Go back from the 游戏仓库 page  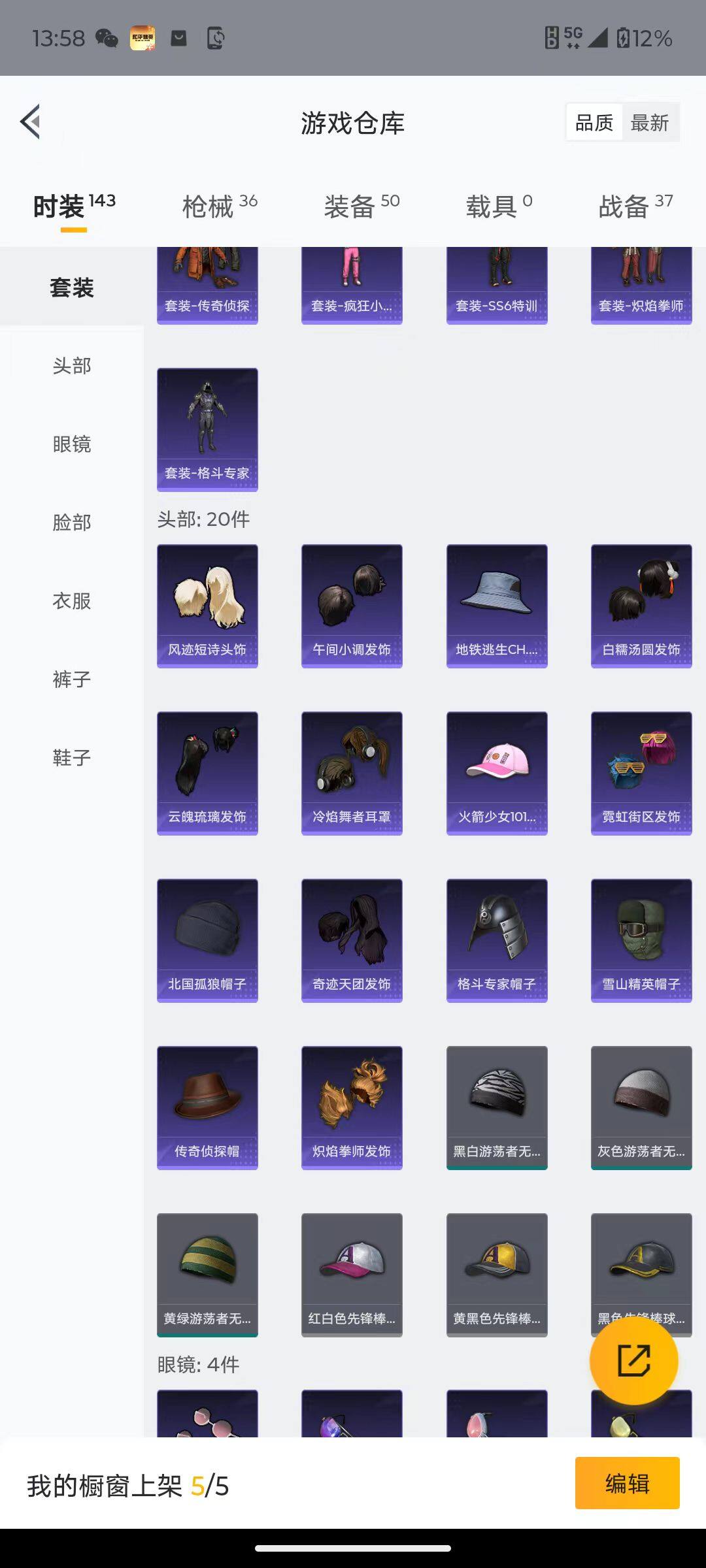(31, 122)
